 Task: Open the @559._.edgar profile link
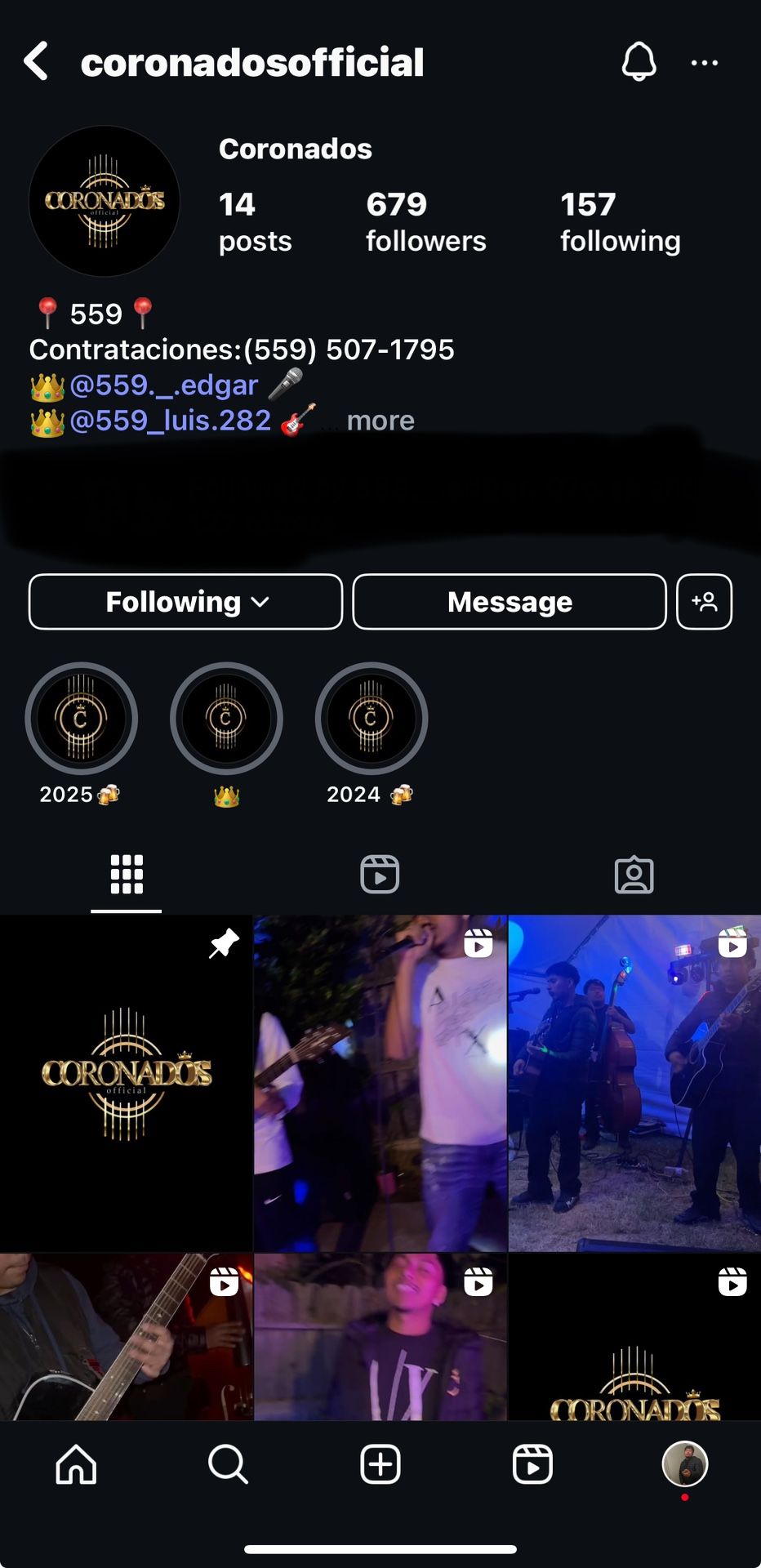[163, 385]
